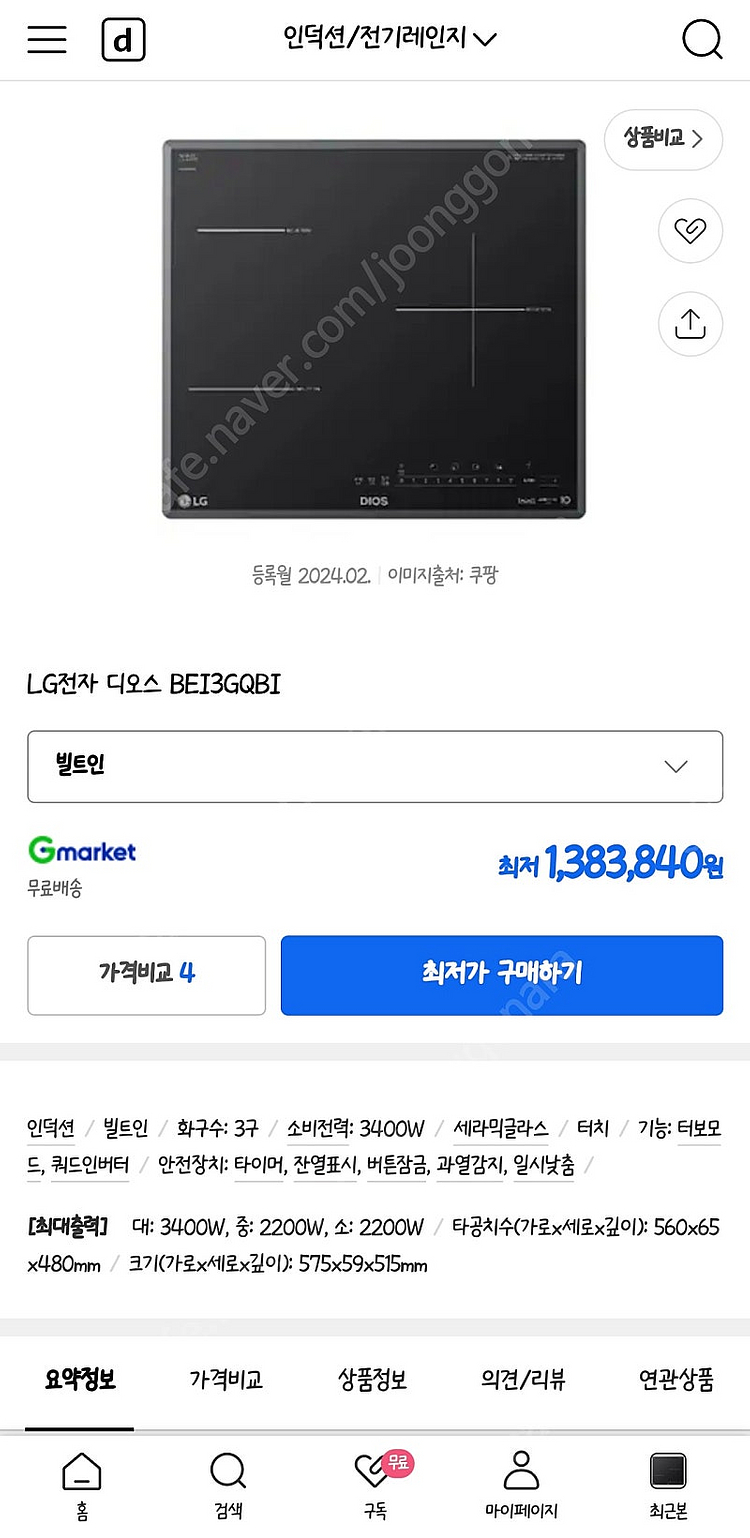This screenshot has height=1538, width=750.
Task: Switch to the 가격비교 tab
Action: pos(226,1381)
